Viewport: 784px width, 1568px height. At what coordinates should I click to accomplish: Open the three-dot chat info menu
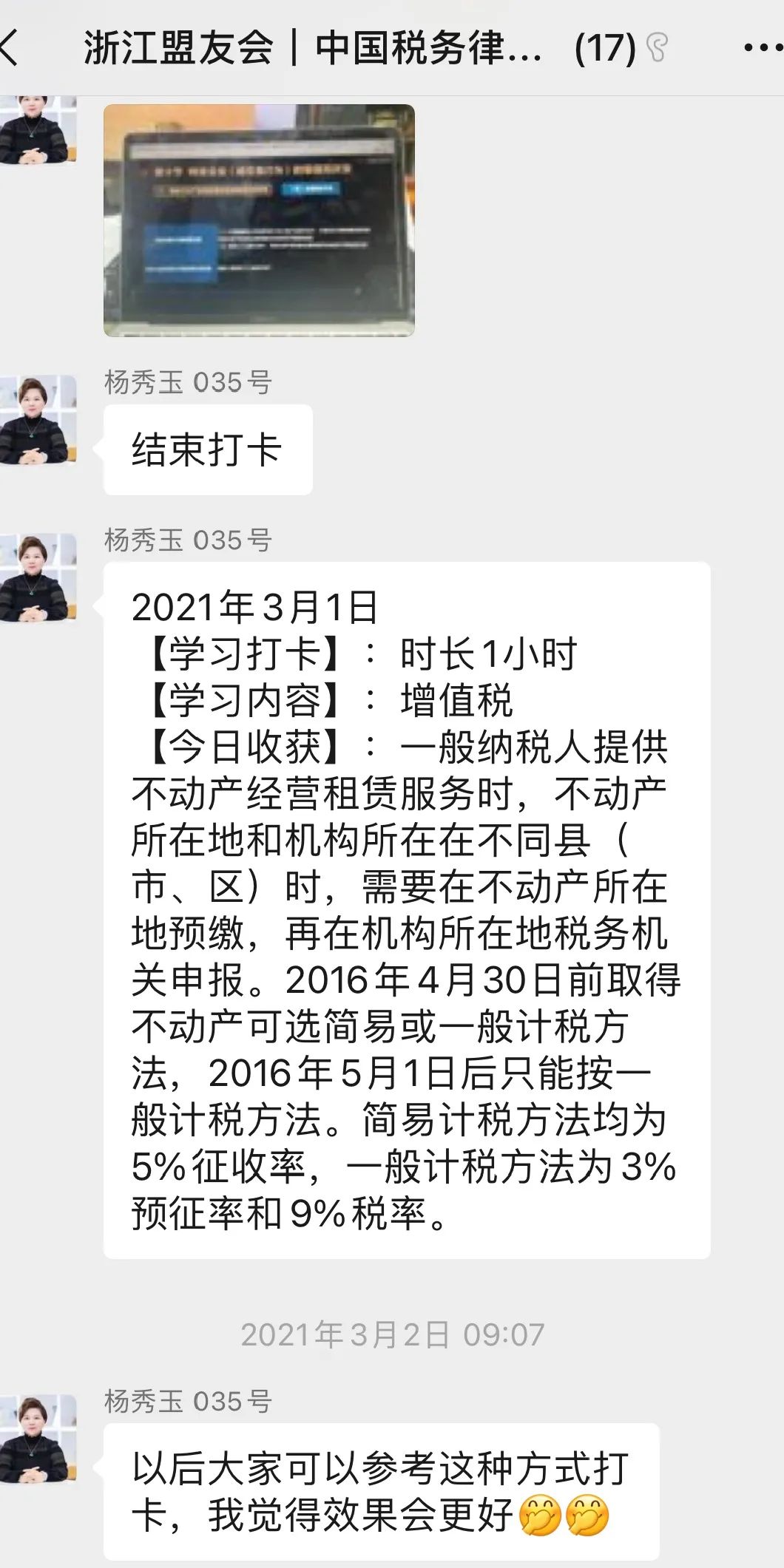point(762,49)
